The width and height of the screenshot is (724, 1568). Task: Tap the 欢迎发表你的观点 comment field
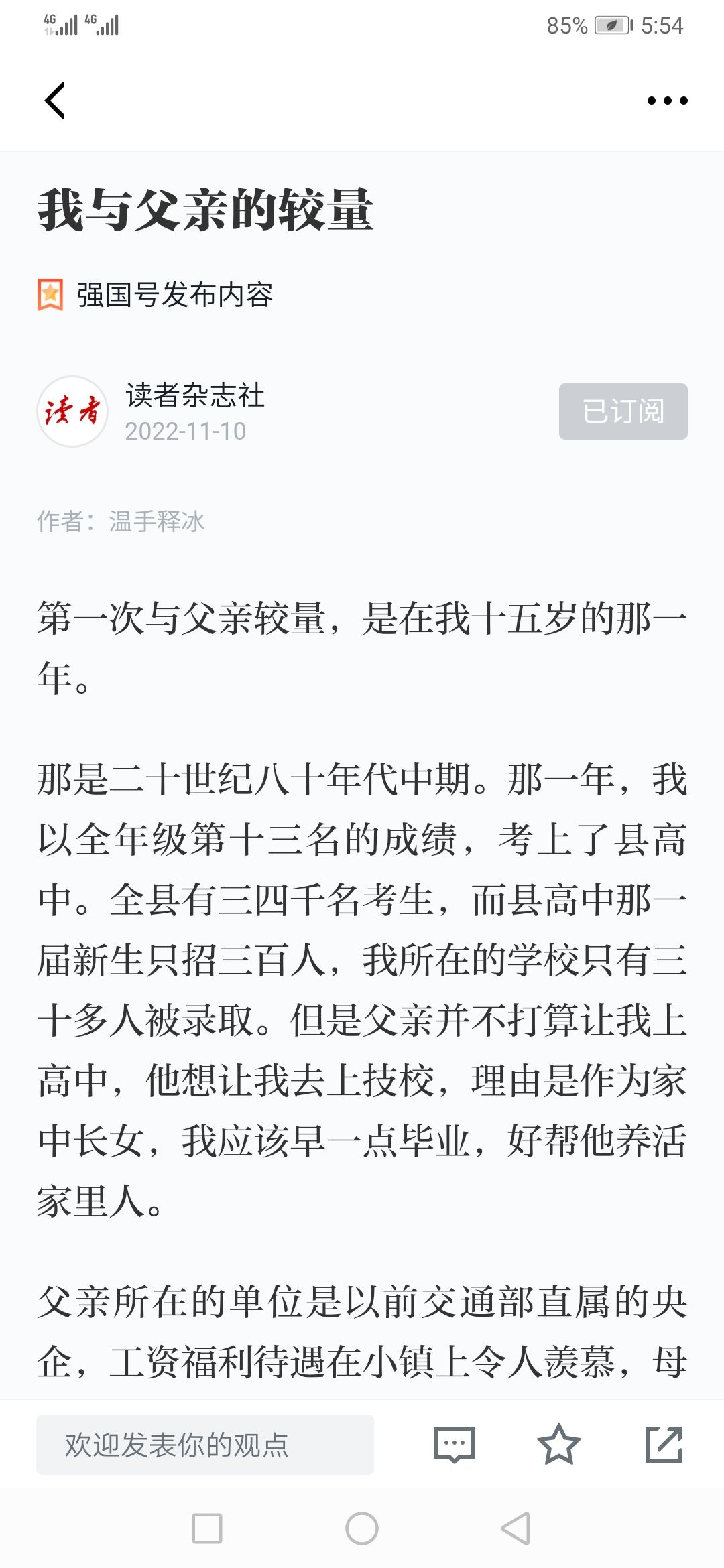204,1445
